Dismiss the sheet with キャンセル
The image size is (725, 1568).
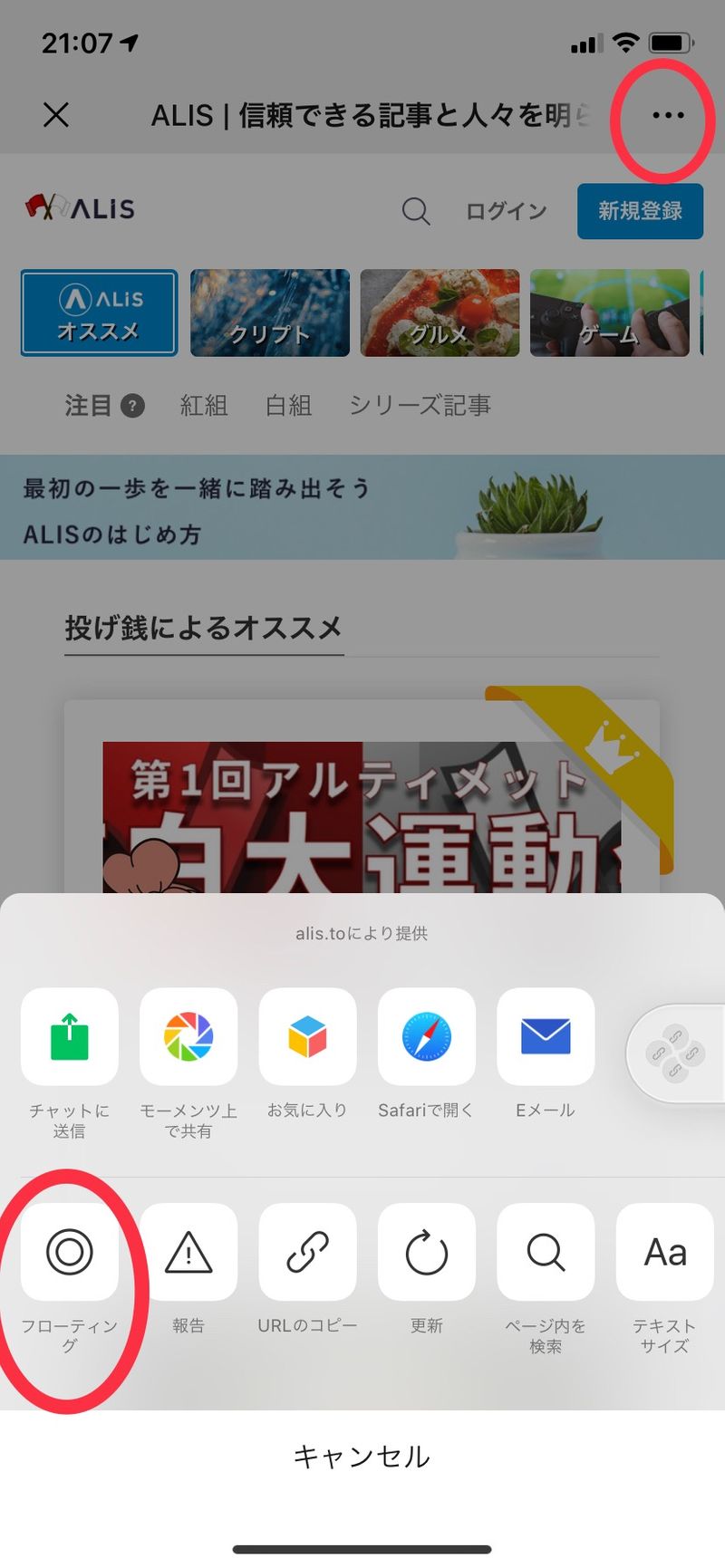tap(362, 1457)
